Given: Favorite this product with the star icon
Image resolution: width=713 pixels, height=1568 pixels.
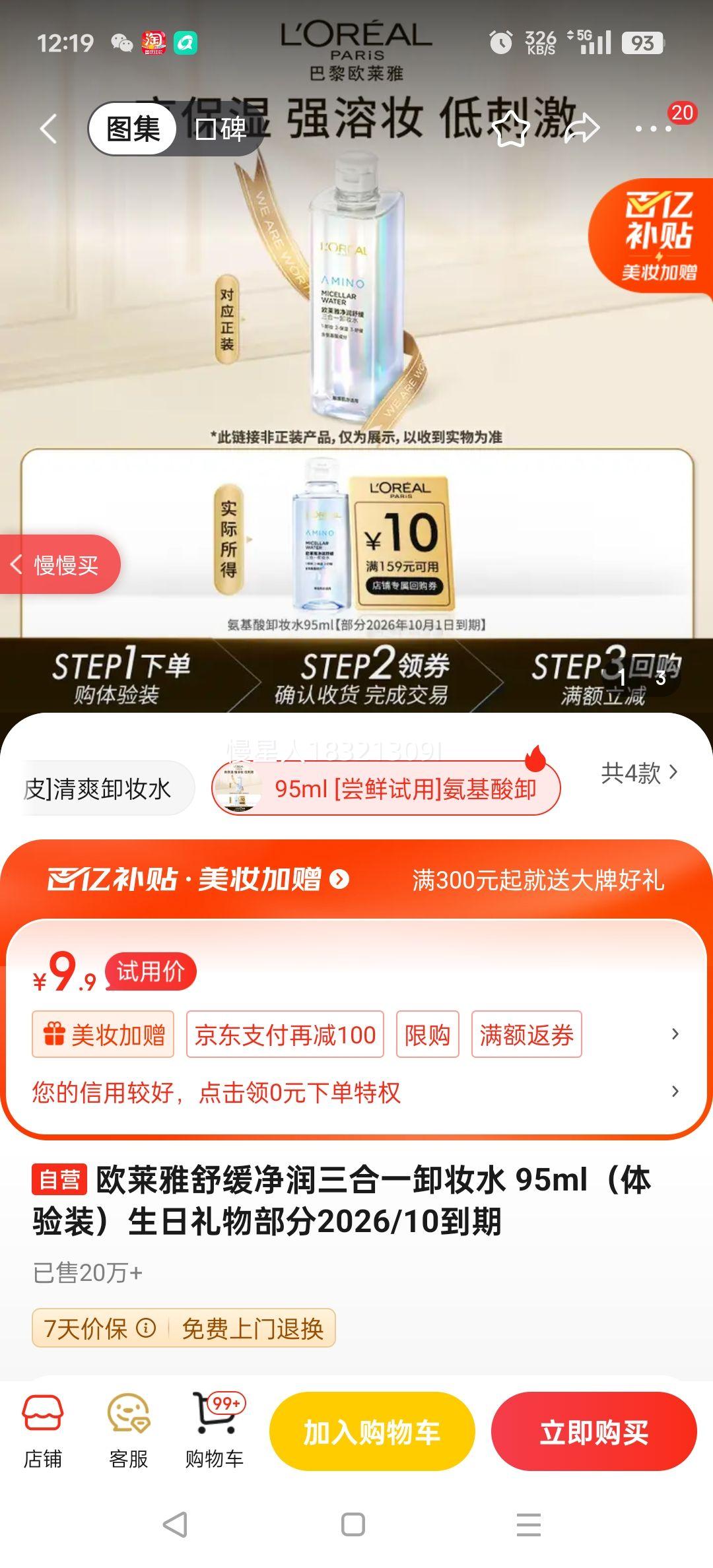Looking at the screenshot, I should click(512, 129).
